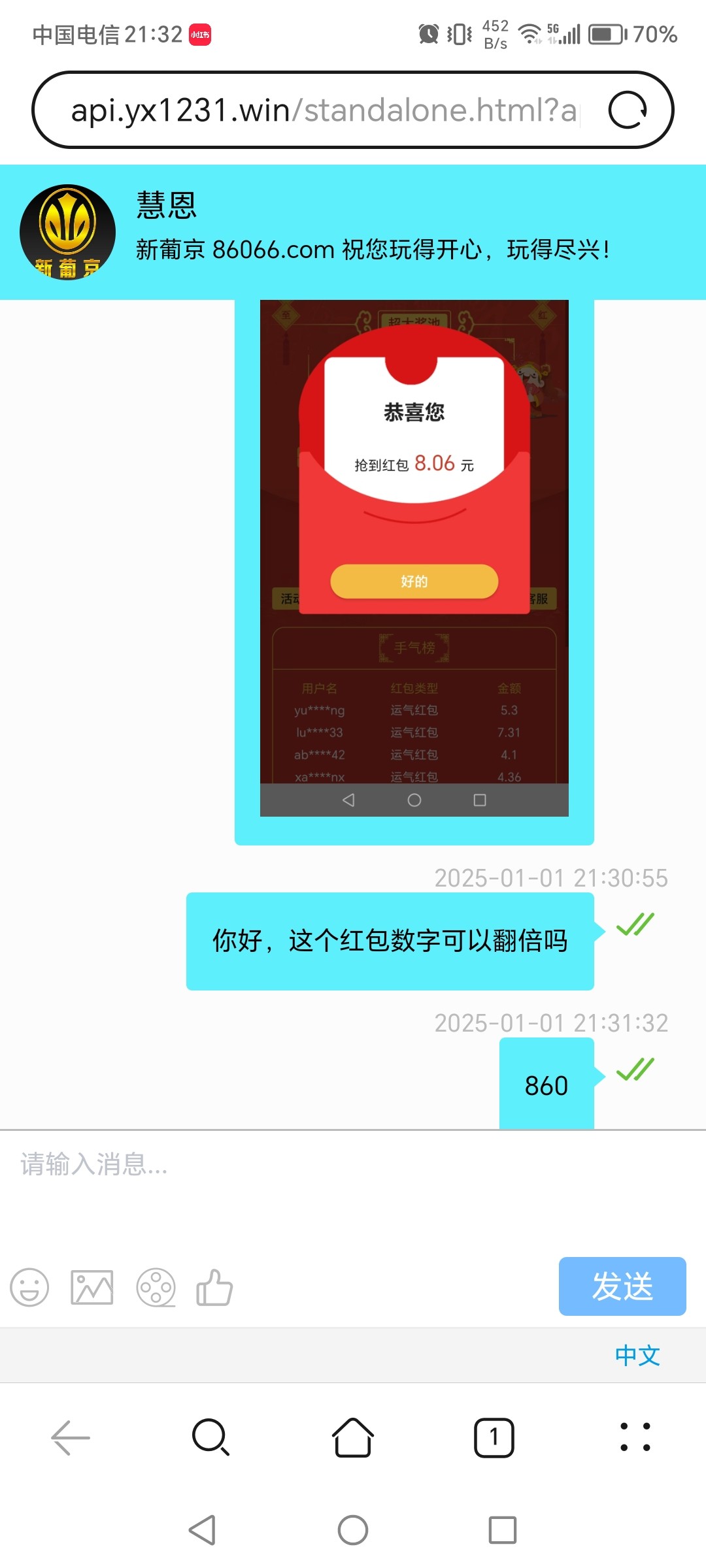Change language via 中文 link
Viewport: 706px width, 1568px height.
(637, 1356)
